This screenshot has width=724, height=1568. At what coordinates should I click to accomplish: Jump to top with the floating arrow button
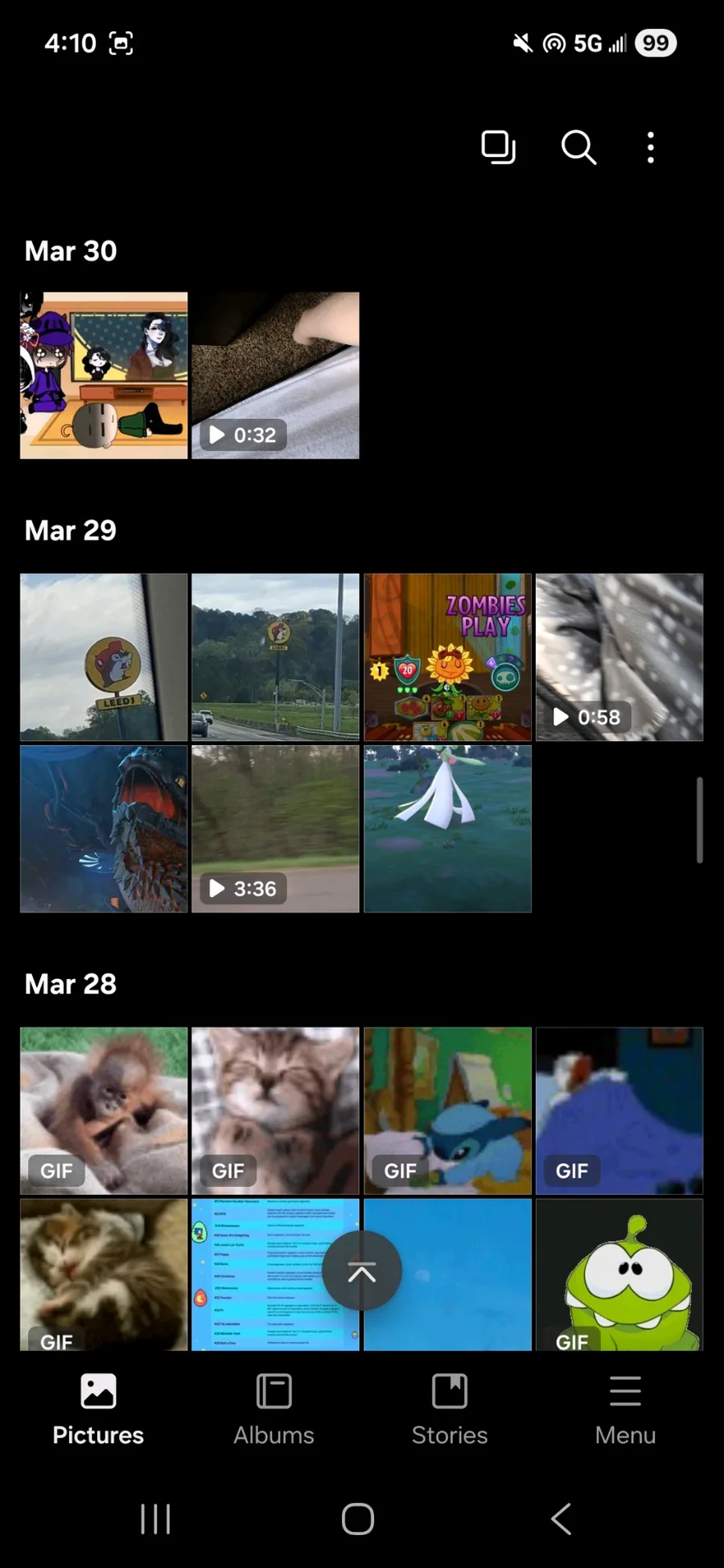tap(362, 1271)
